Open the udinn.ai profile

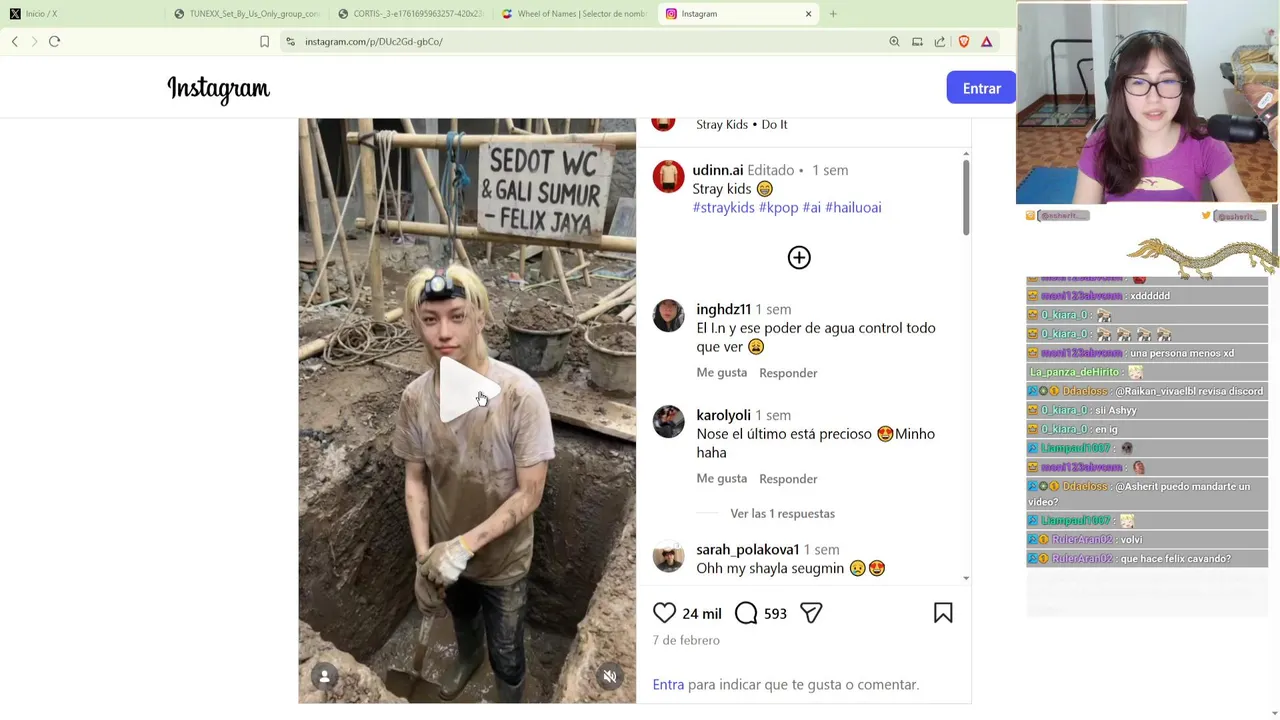click(x=717, y=170)
